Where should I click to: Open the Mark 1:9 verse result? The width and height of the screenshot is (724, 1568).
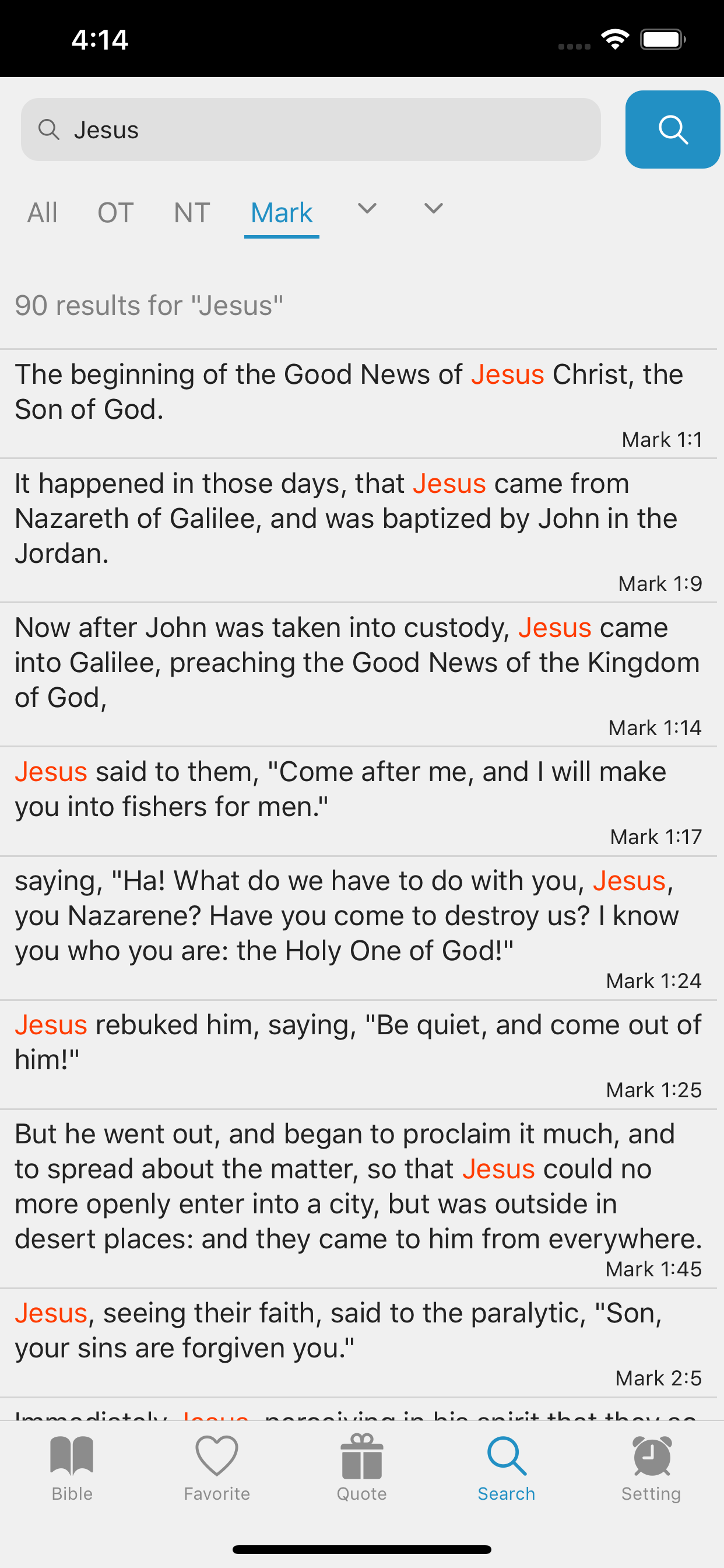tap(359, 530)
